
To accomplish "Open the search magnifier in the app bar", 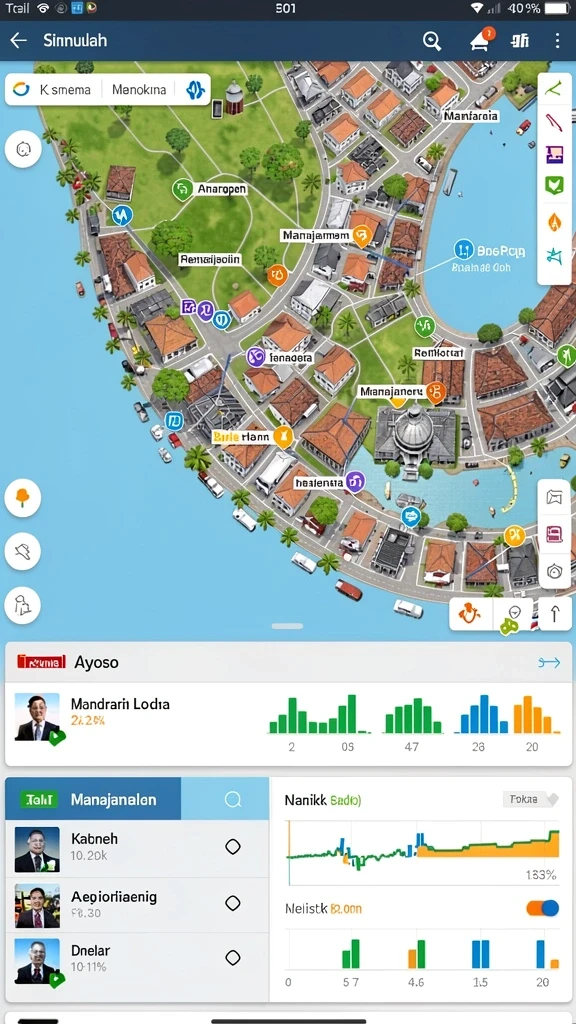I will pyautogui.click(x=432, y=41).
